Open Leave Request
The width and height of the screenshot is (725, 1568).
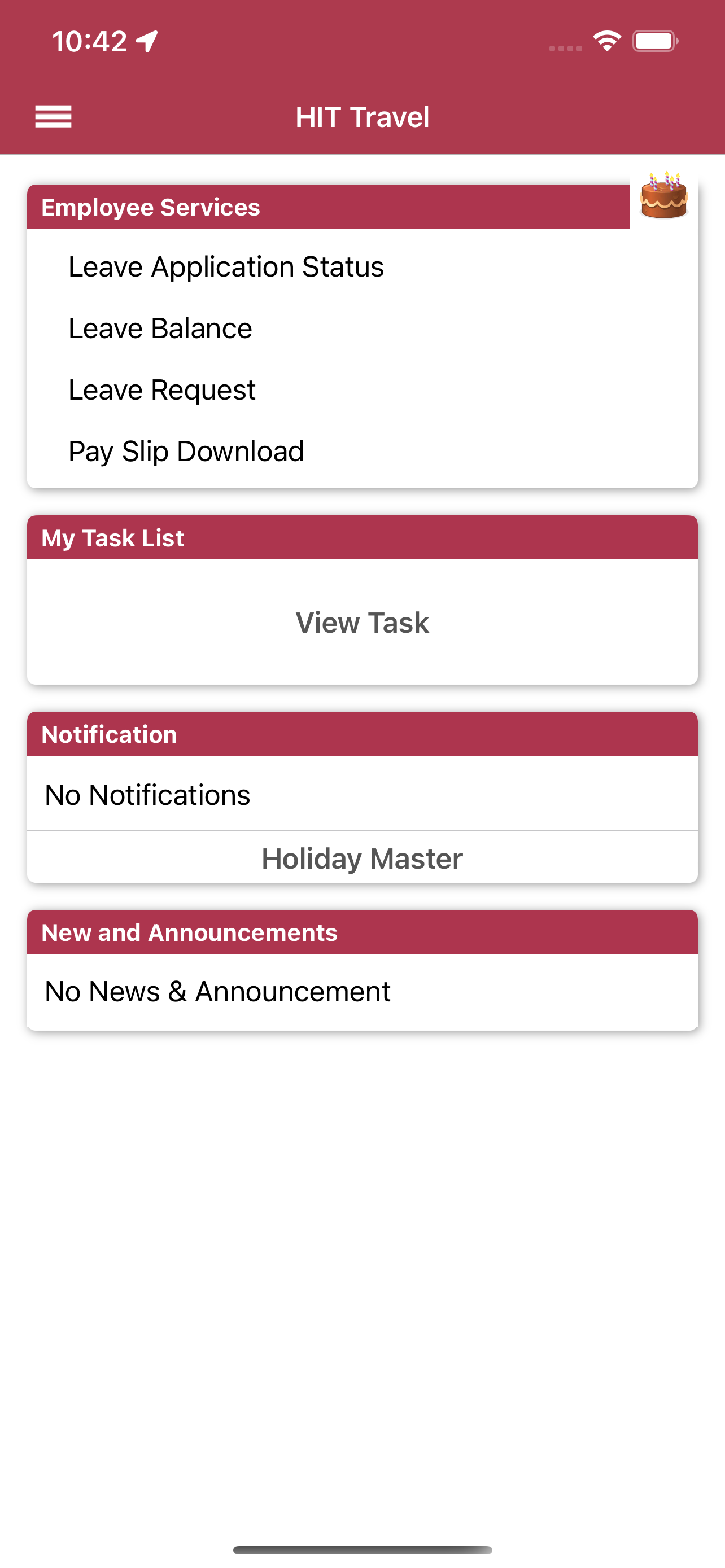coord(162,389)
